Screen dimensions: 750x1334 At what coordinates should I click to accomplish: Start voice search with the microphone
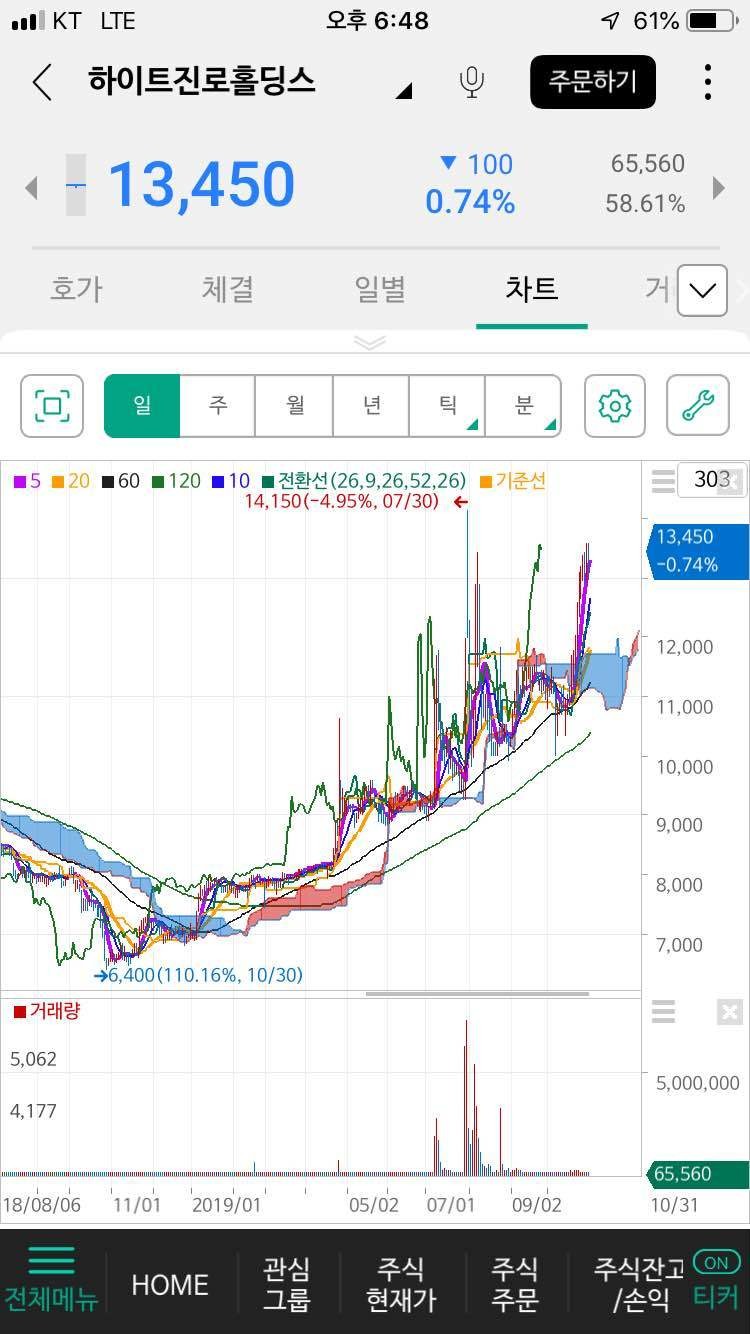tap(472, 82)
